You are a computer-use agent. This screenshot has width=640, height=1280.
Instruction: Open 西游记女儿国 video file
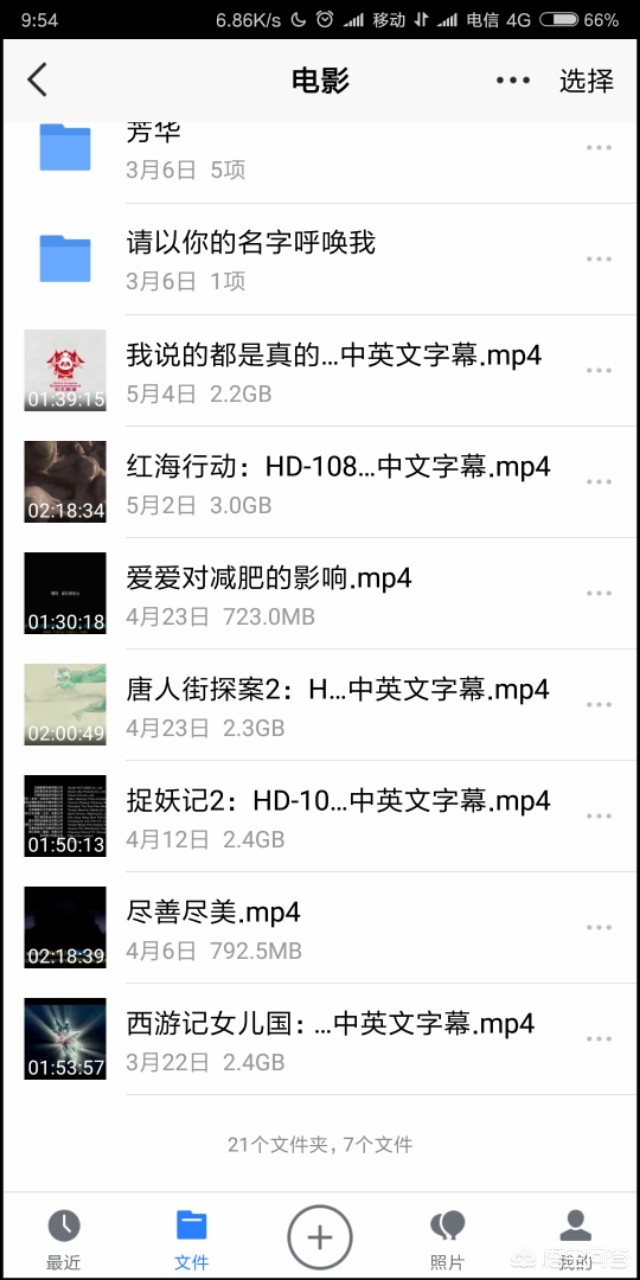pos(330,1039)
